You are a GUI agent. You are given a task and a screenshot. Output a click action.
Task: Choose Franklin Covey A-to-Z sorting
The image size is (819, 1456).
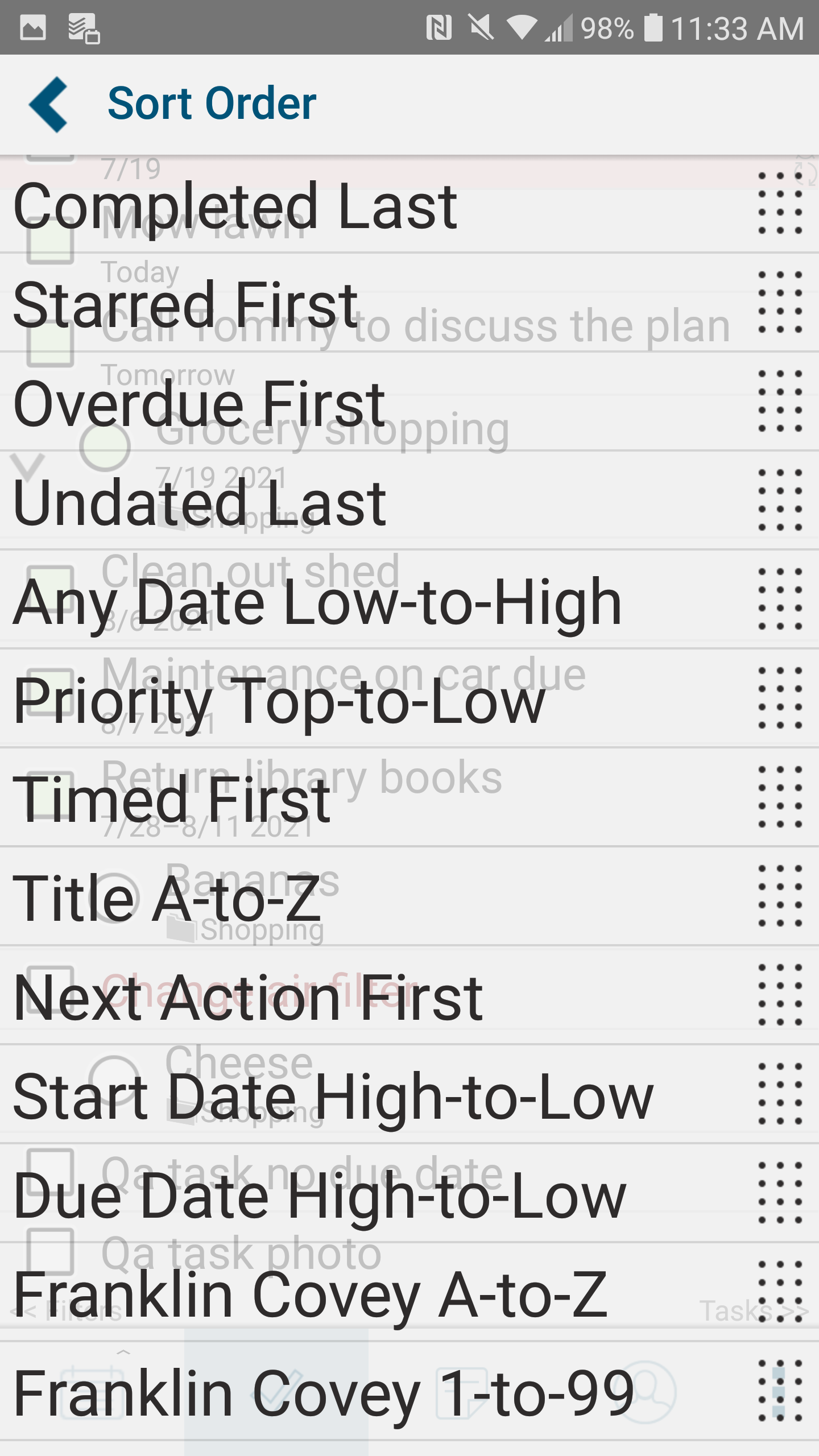pos(311,1294)
